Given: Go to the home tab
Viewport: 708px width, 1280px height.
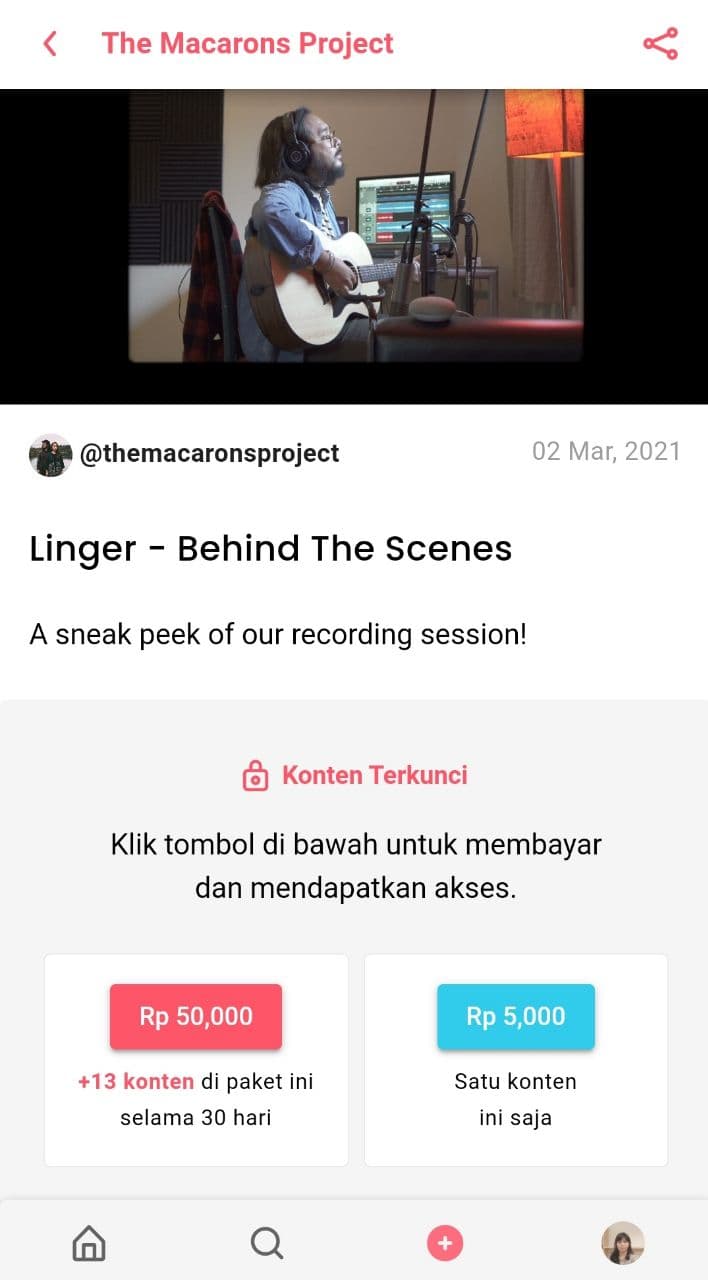Looking at the screenshot, I should click(89, 1243).
